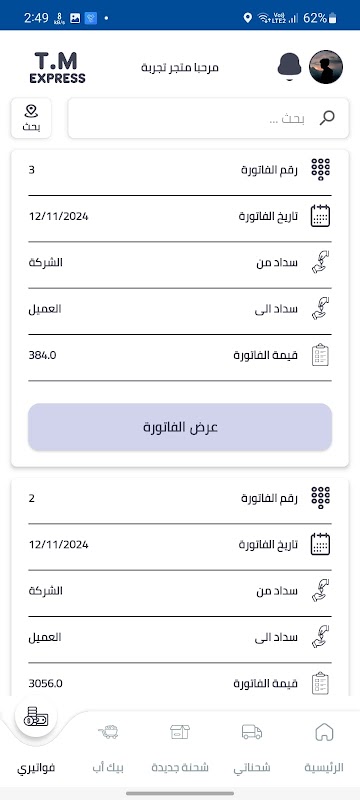View invoice number 3 via عرض الفاتورة
The image size is (360, 800).
pyautogui.click(x=180, y=427)
